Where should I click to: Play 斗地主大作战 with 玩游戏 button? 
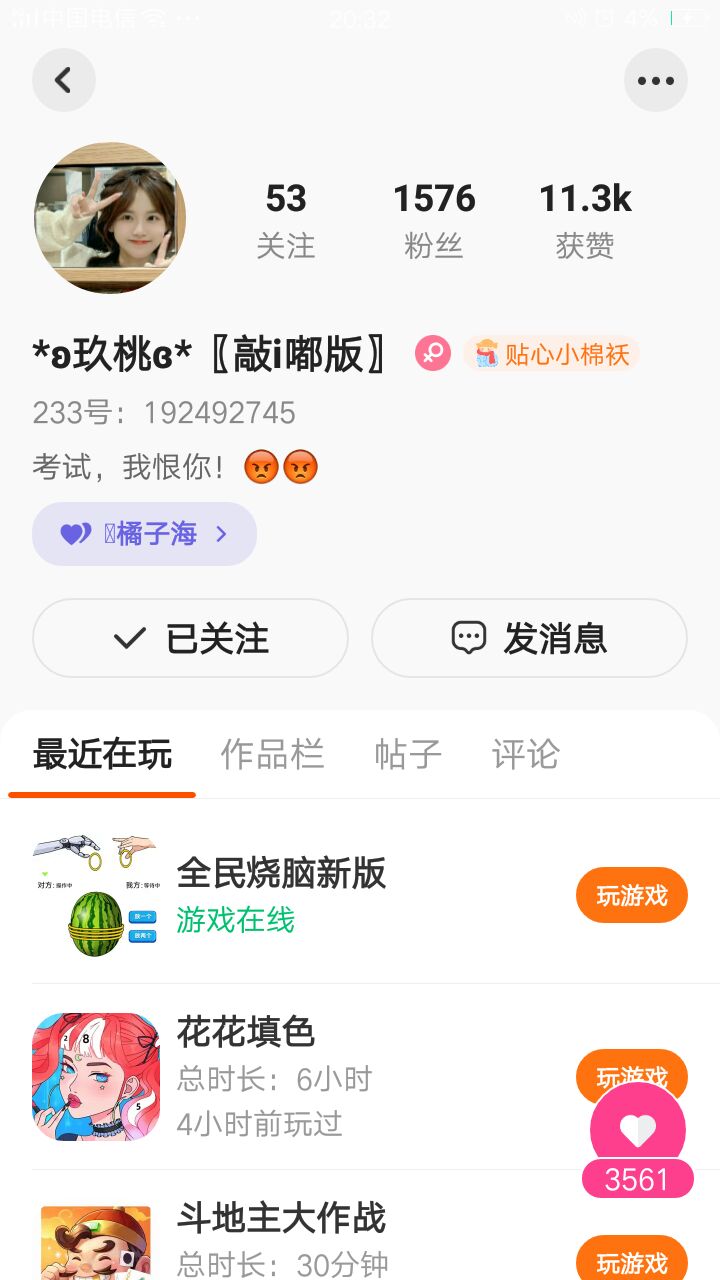click(631, 1263)
